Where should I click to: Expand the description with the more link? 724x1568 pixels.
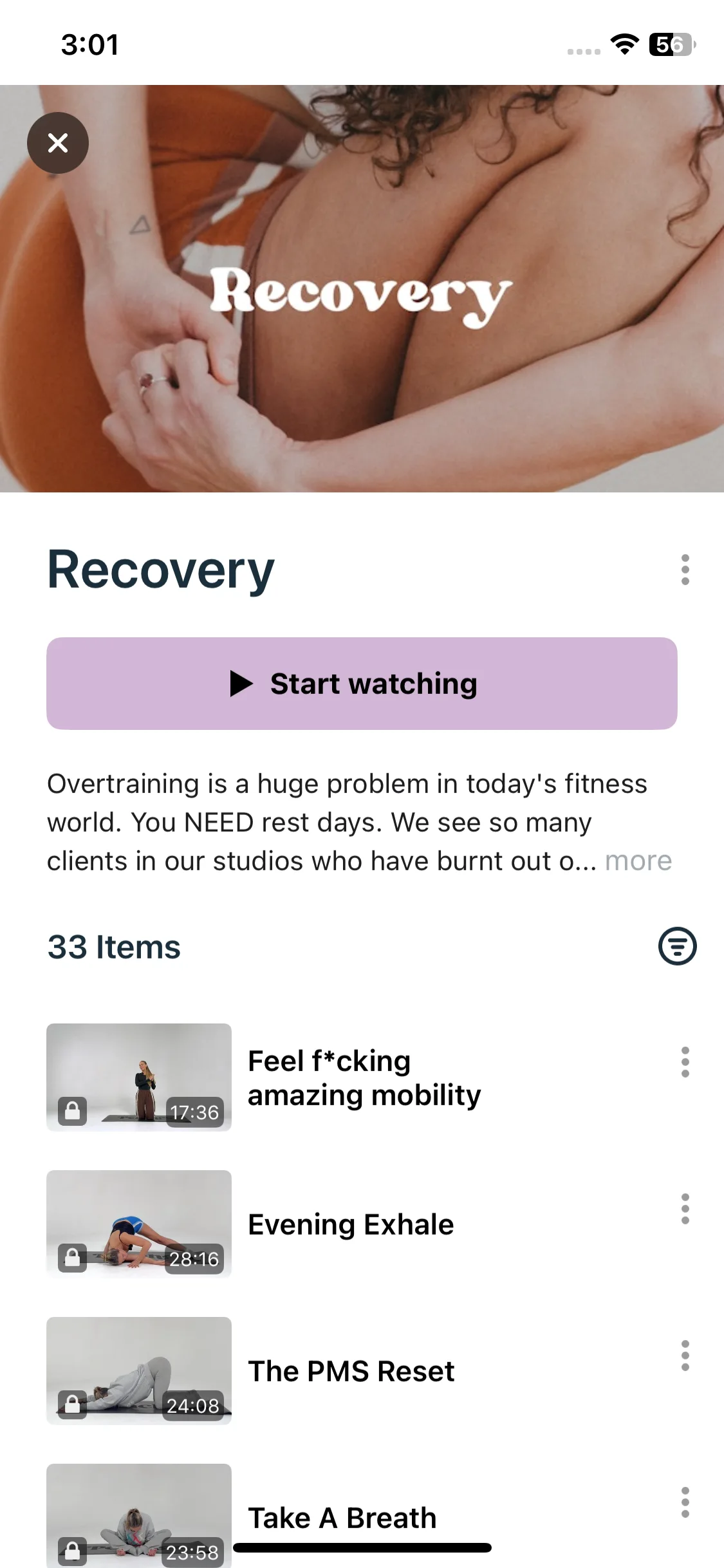click(638, 861)
